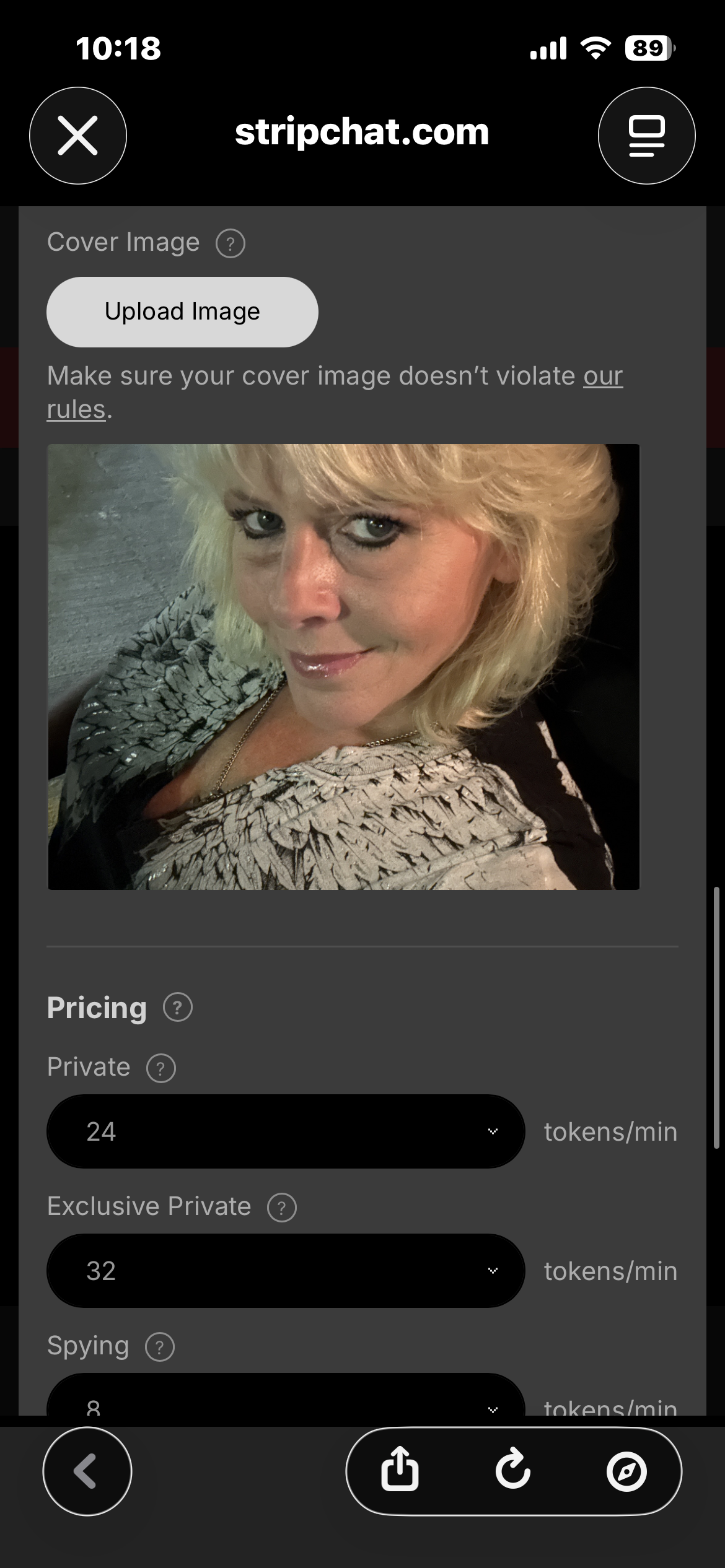Screen dimensions: 725x1568
Task: Show help for Private pricing
Action: (161, 1068)
